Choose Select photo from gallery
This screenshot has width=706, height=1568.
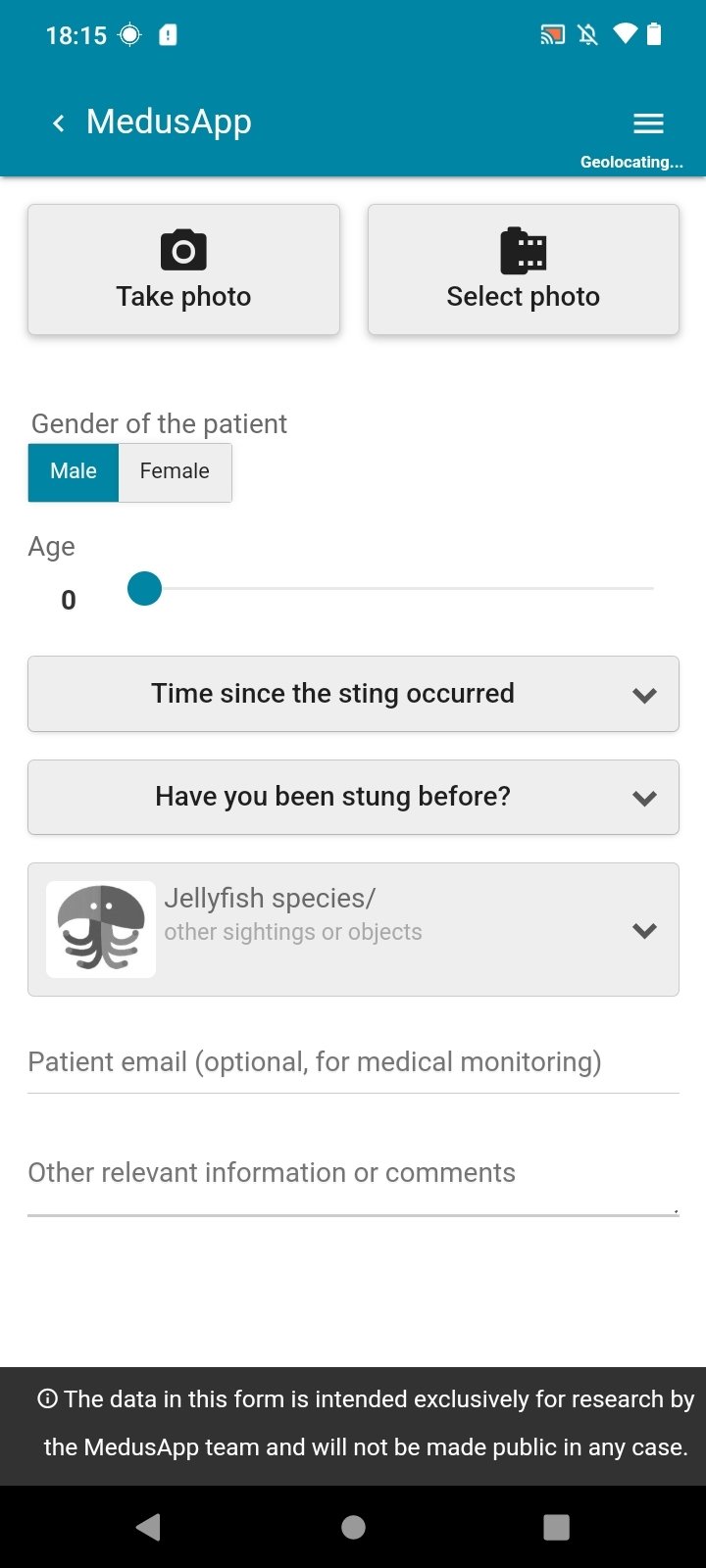523,269
